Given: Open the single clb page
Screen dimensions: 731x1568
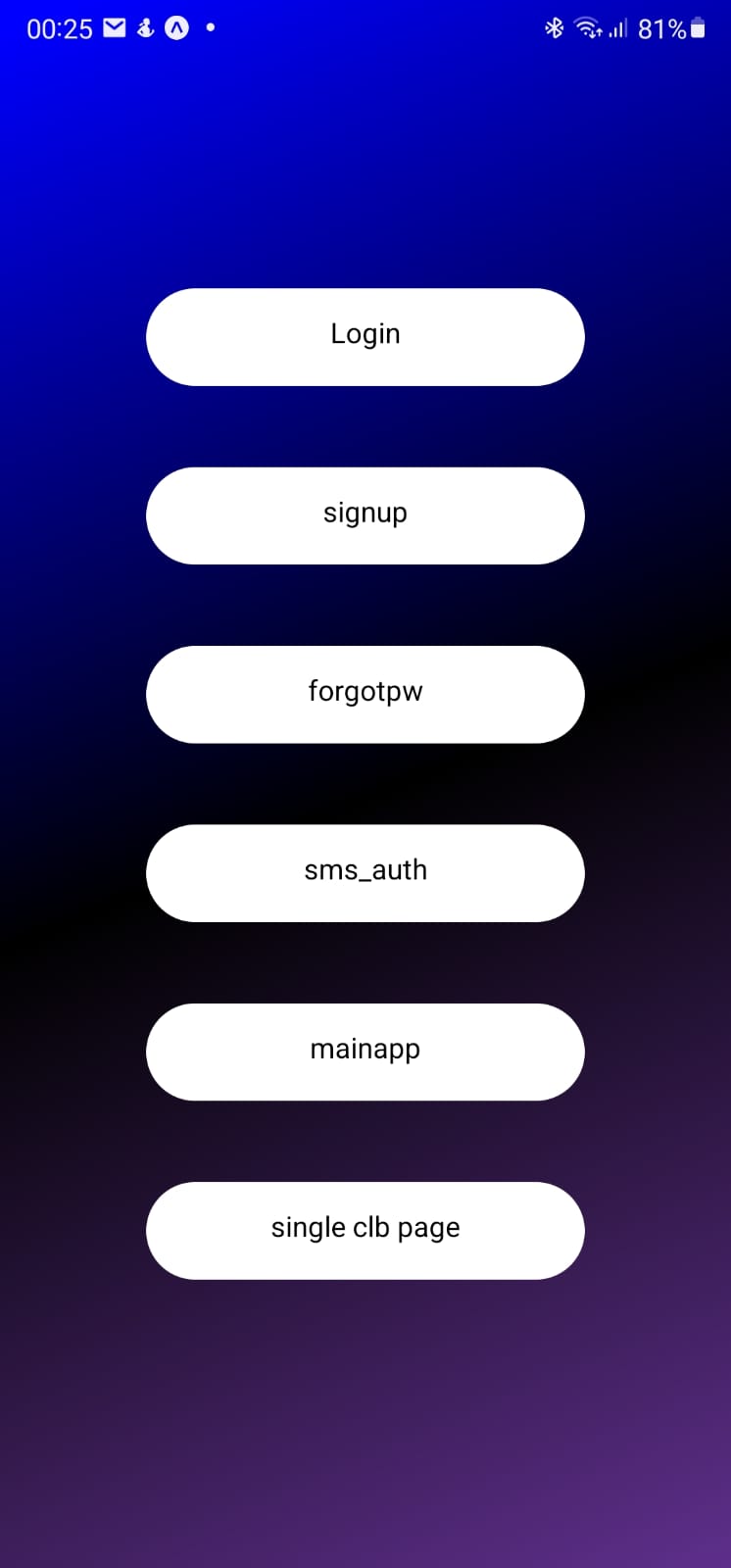Looking at the screenshot, I should (365, 1230).
